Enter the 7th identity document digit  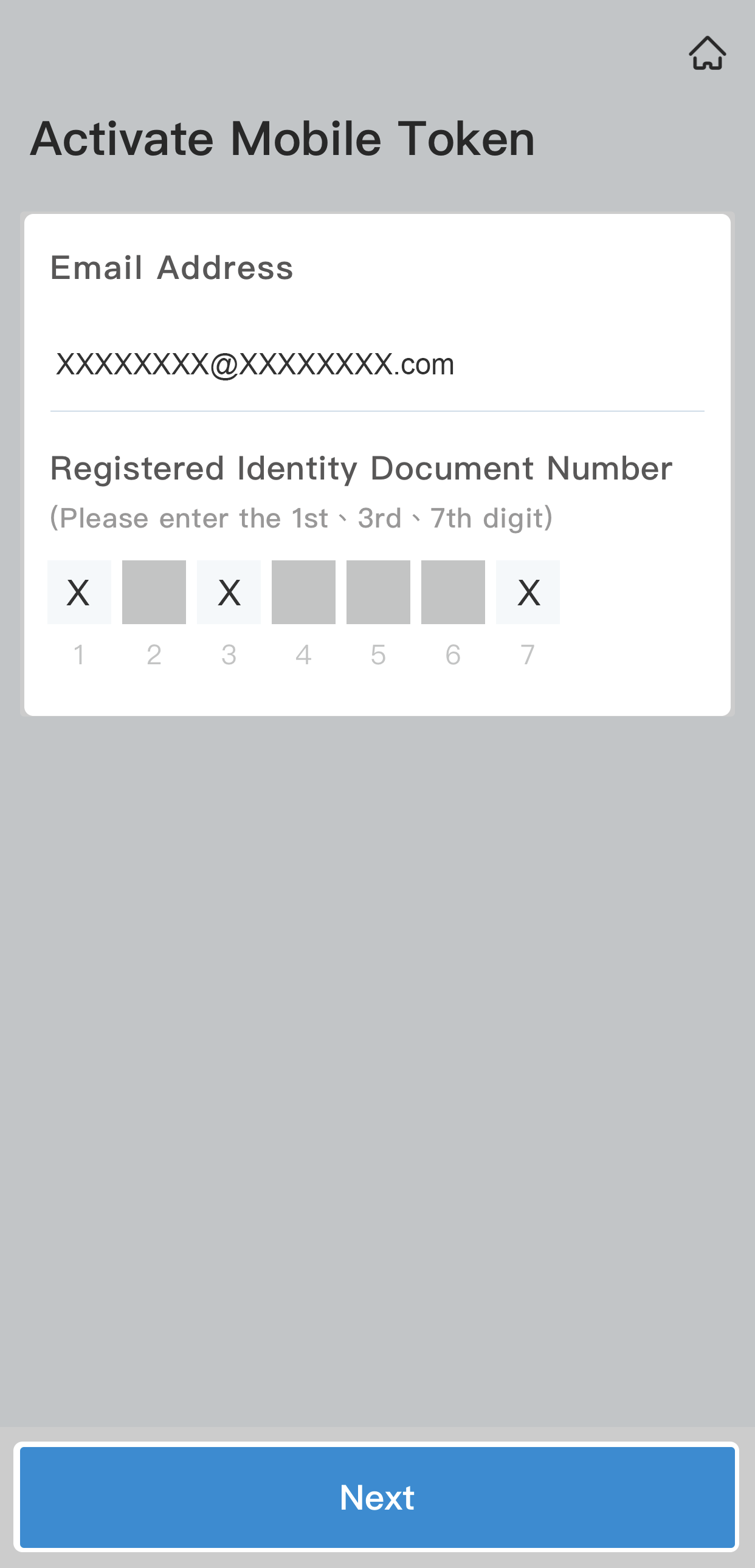528,593
